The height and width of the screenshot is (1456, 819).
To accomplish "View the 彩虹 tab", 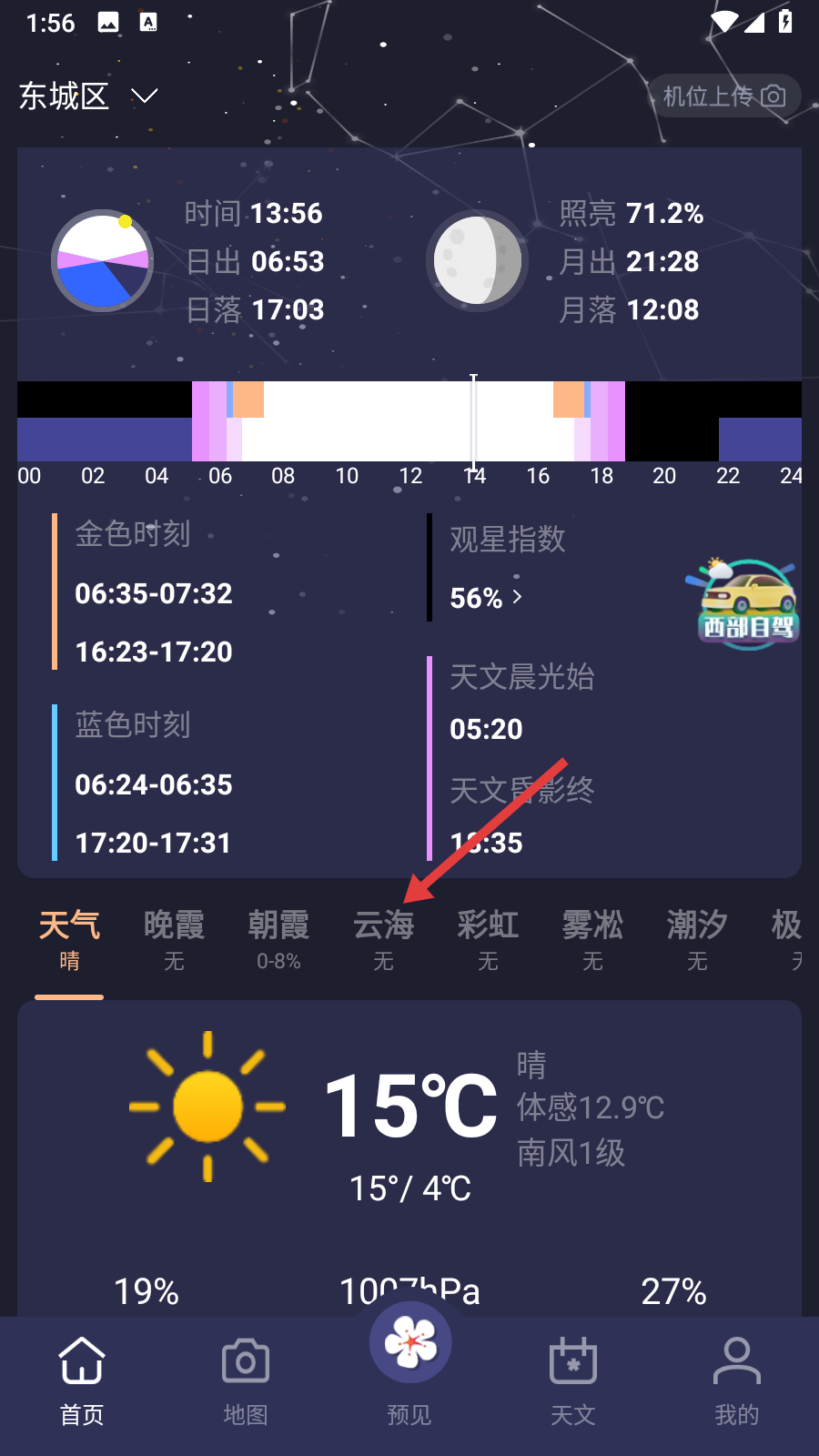I will (x=488, y=940).
